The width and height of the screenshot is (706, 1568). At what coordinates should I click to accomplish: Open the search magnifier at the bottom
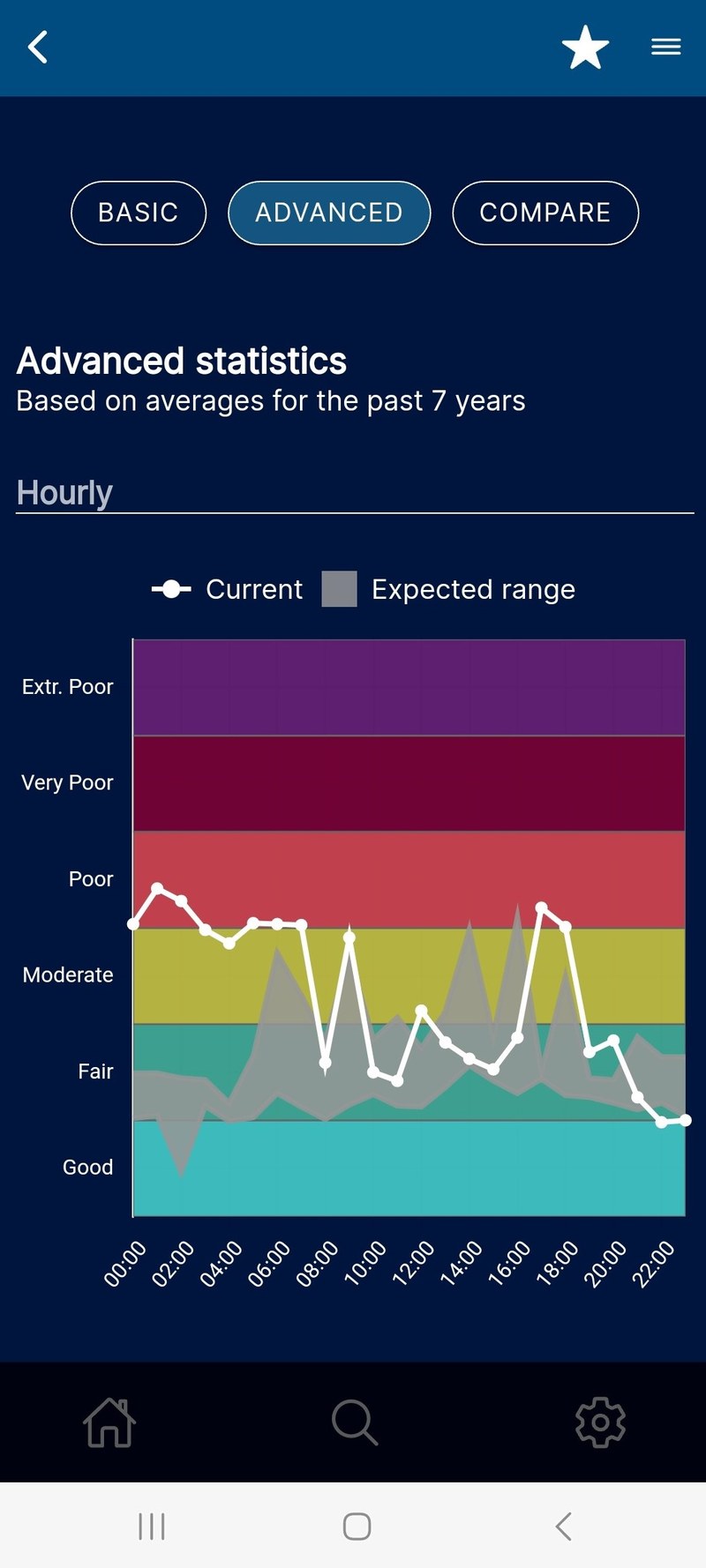point(355,1422)
